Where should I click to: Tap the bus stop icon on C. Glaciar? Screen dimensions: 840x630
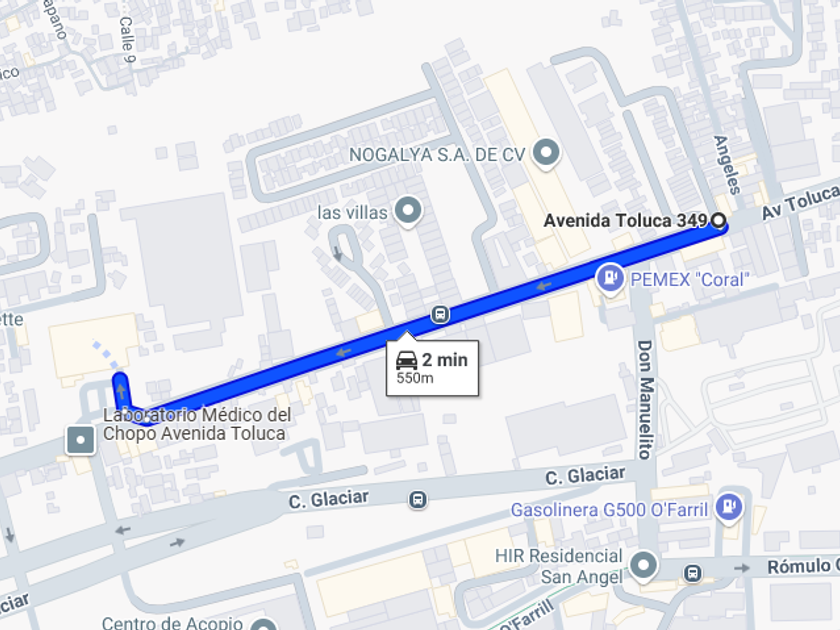(x=418, y=500)
